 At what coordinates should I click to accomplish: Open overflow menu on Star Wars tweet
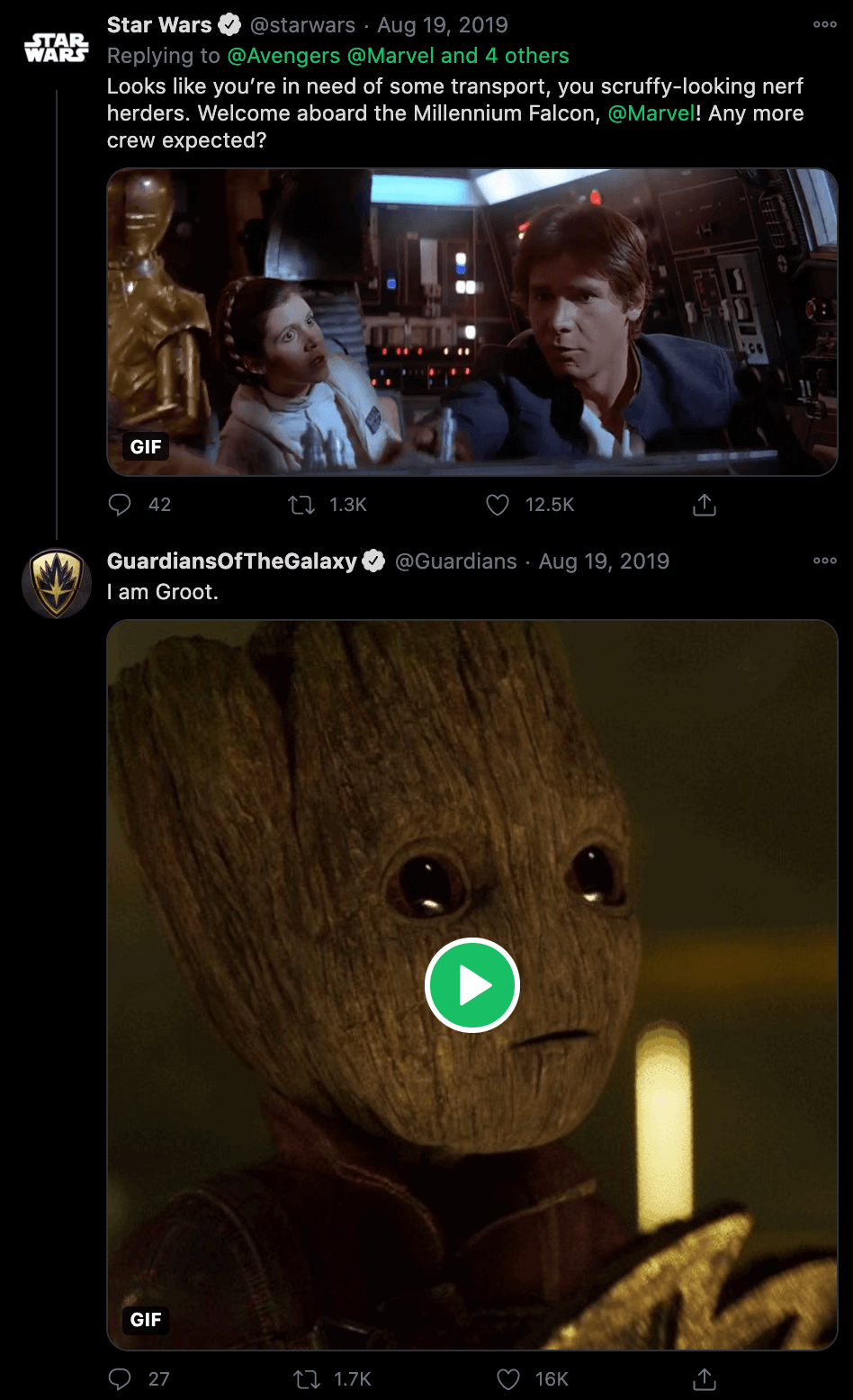pos(824,25)
